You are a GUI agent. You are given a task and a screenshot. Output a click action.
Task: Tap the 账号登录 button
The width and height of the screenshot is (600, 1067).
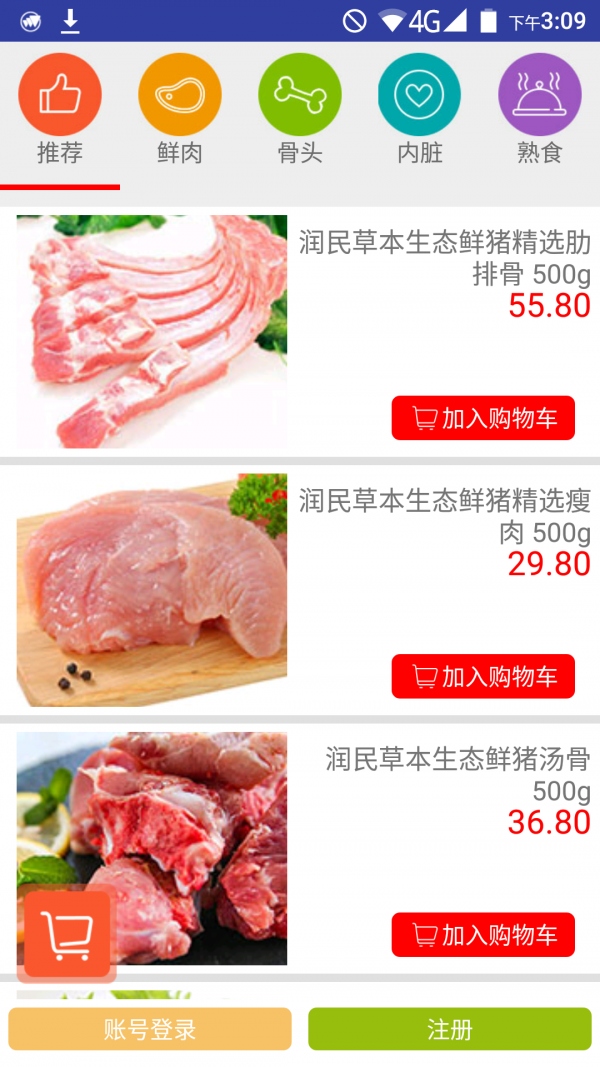coord(150,1029)
